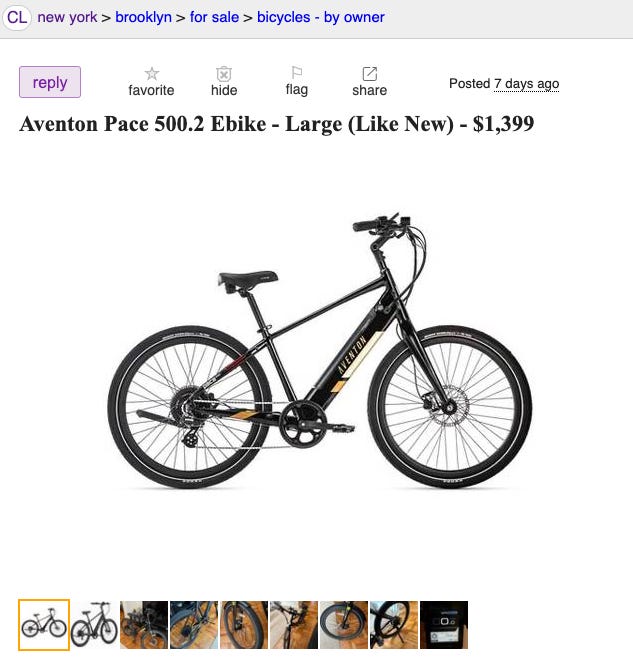The image size is (633, 662).
Task: Reply to this bike listing
Action: (50, 82)
